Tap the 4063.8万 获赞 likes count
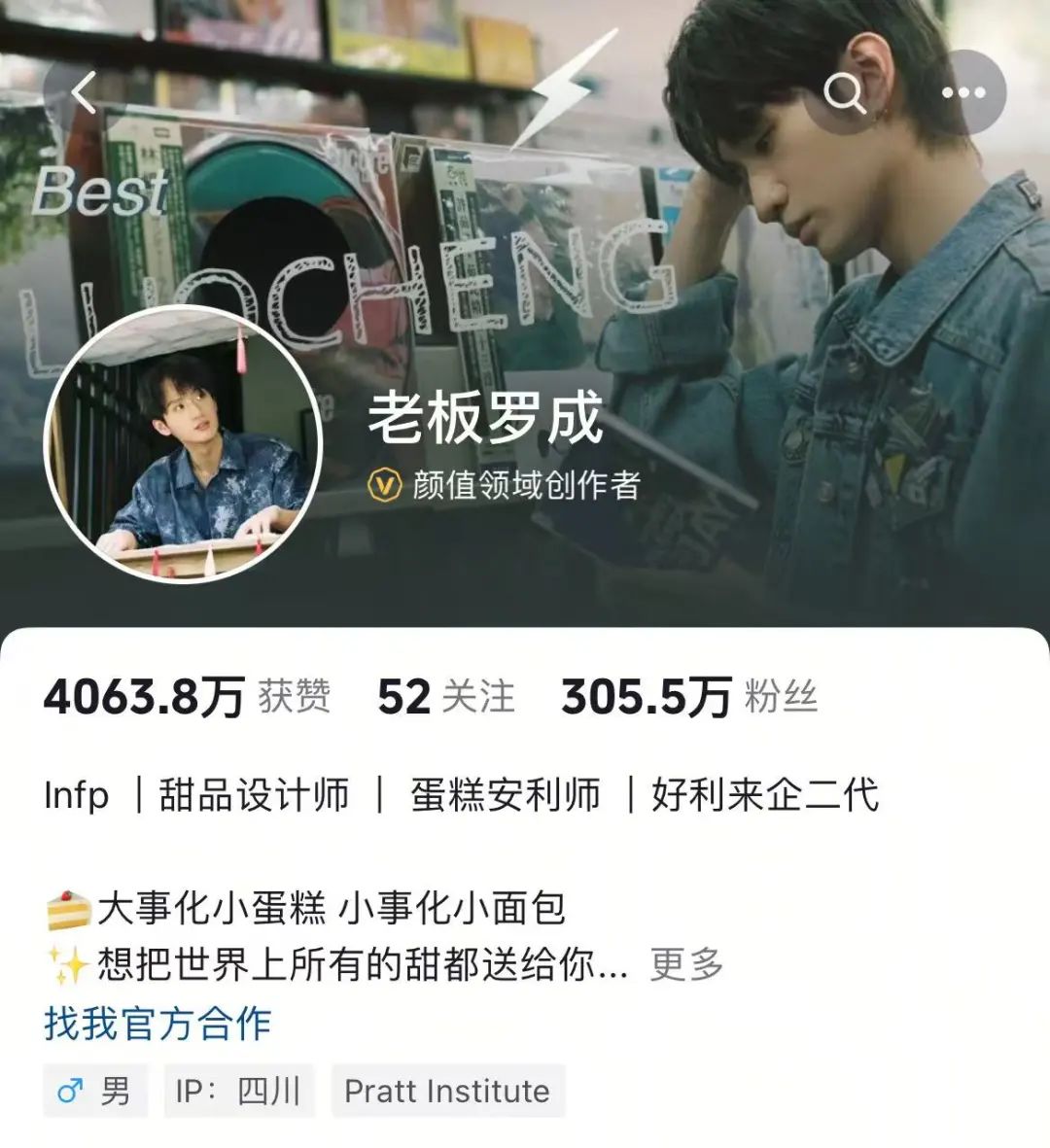This screenshot has width=1050, height=1148. tap(187, 697)
